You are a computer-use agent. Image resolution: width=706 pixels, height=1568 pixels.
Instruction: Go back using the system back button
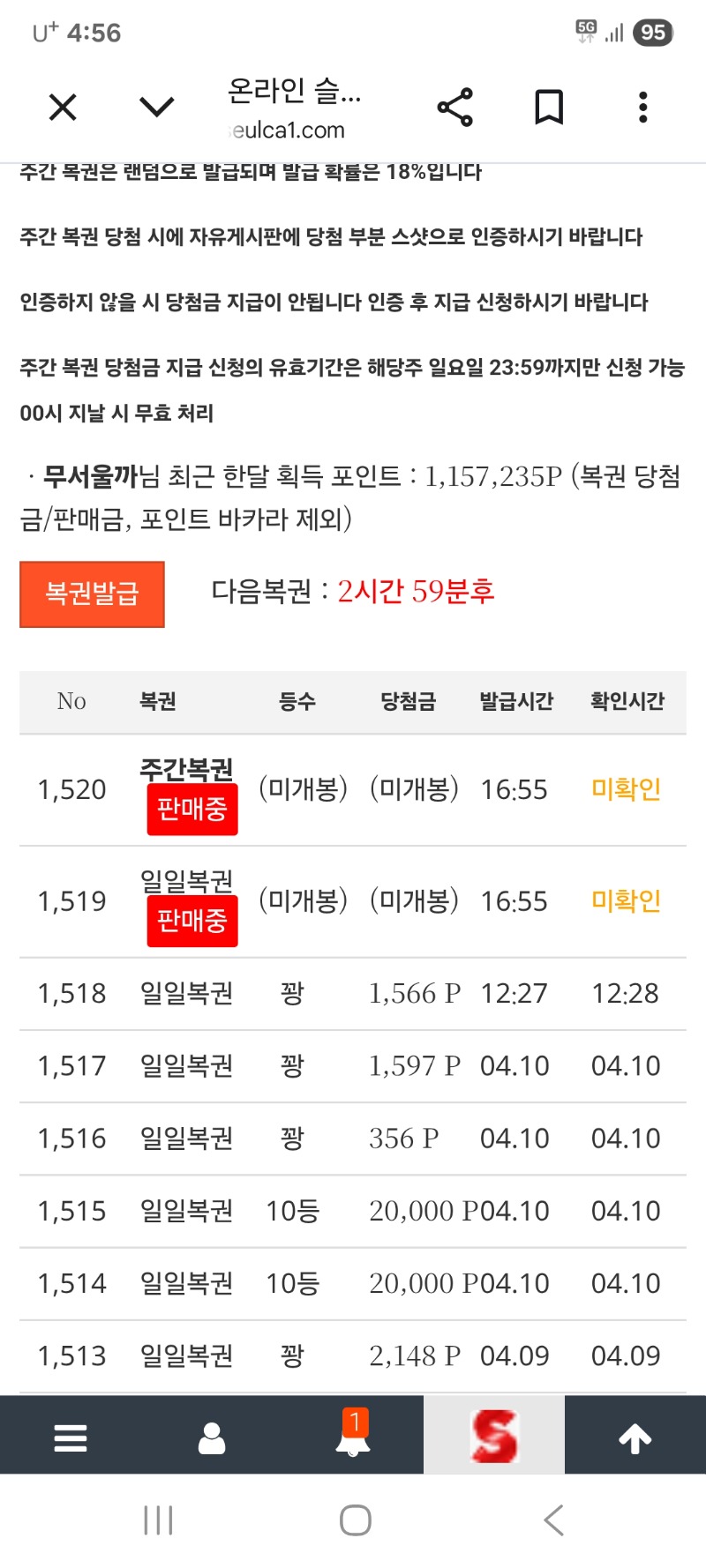(553, 1520)
